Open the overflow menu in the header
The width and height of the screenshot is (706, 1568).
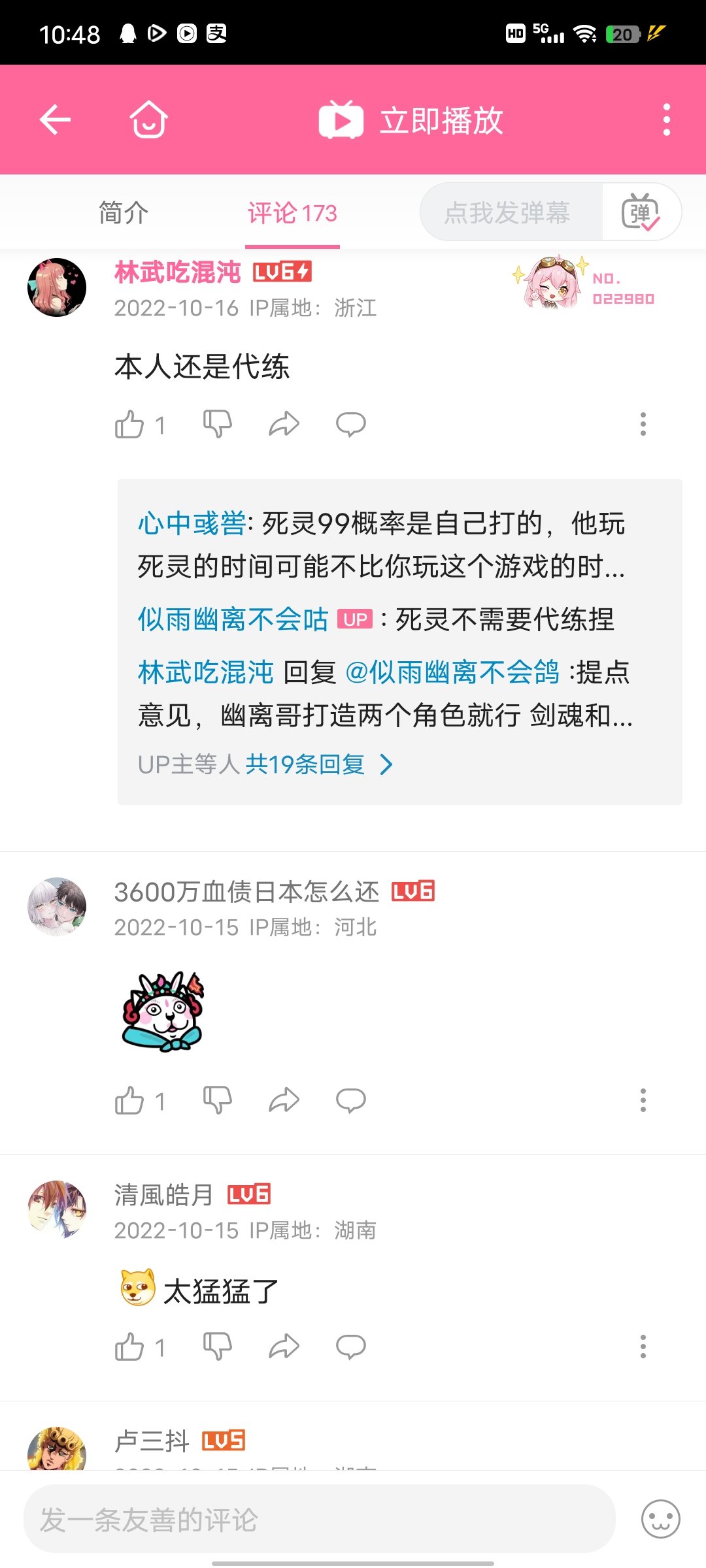[x=666, y=120]
